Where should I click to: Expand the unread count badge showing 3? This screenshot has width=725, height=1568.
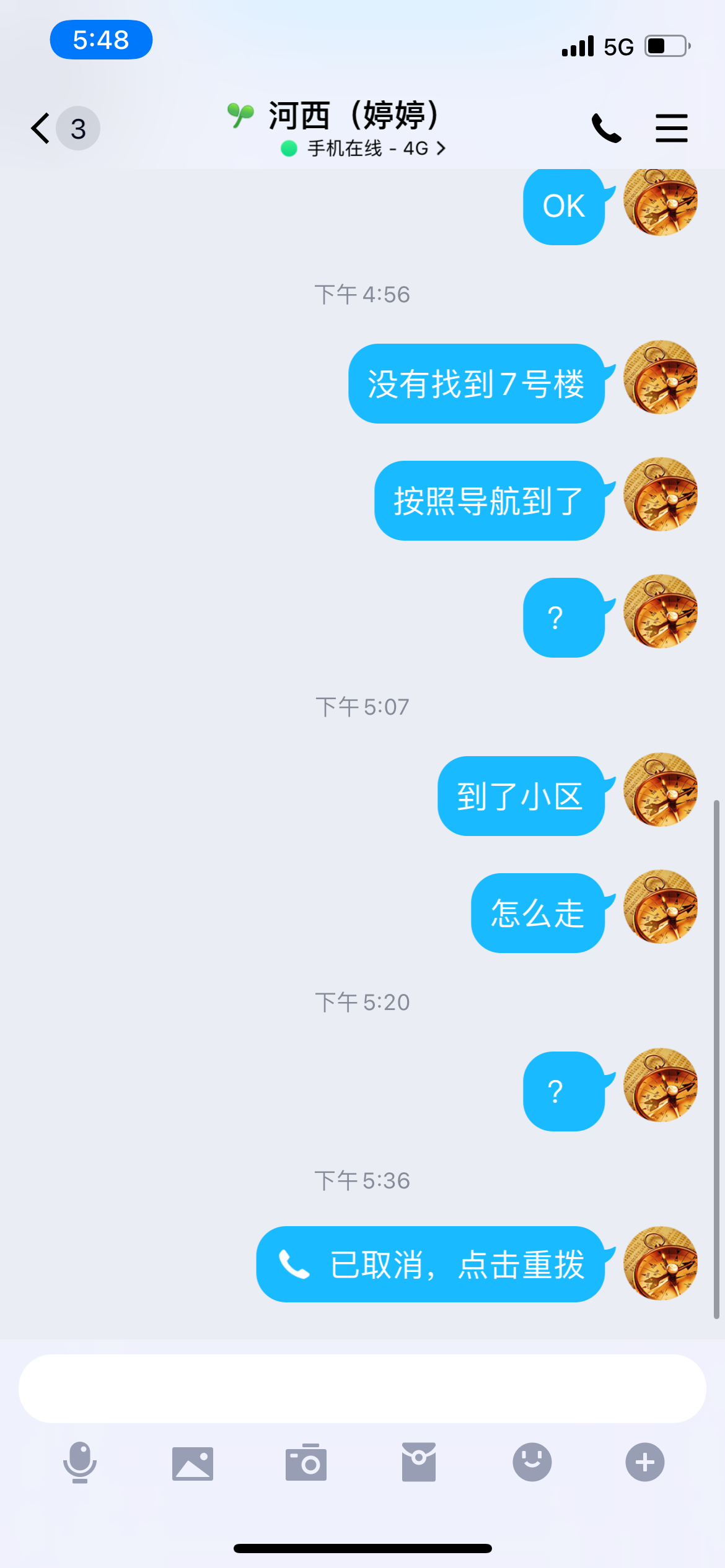point(77,128)
